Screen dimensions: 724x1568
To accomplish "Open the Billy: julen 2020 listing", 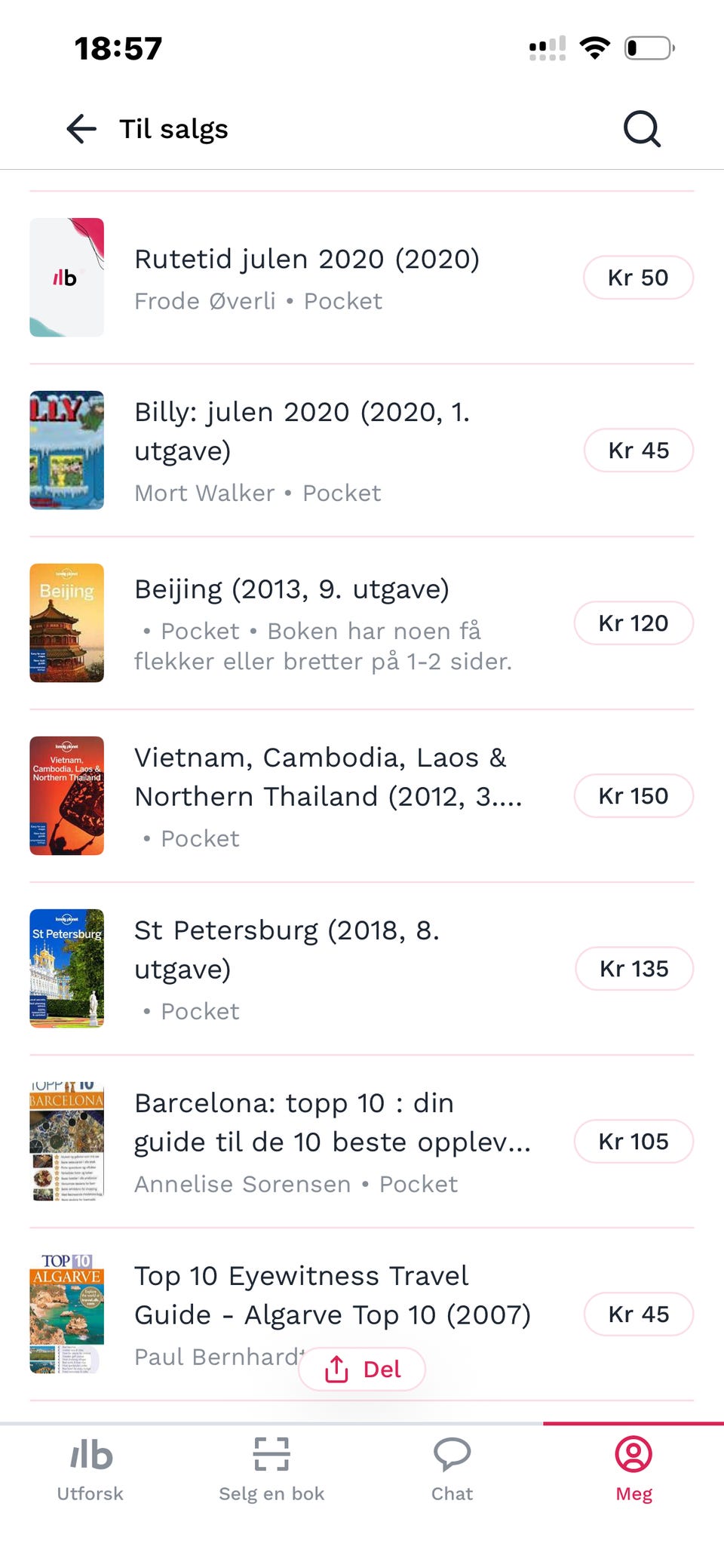I will (362, 450).
